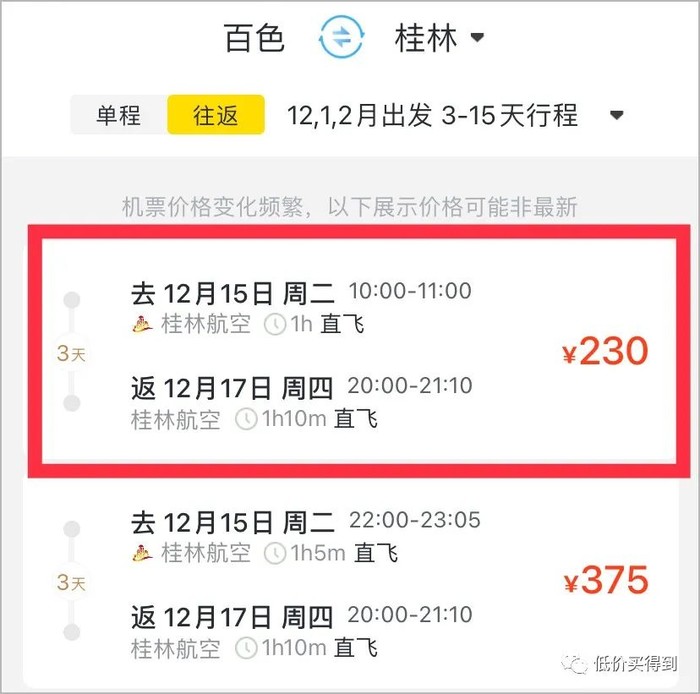Open the ¥230 round-trip flight card
700x694 pixels.
(x=350, y=352)
